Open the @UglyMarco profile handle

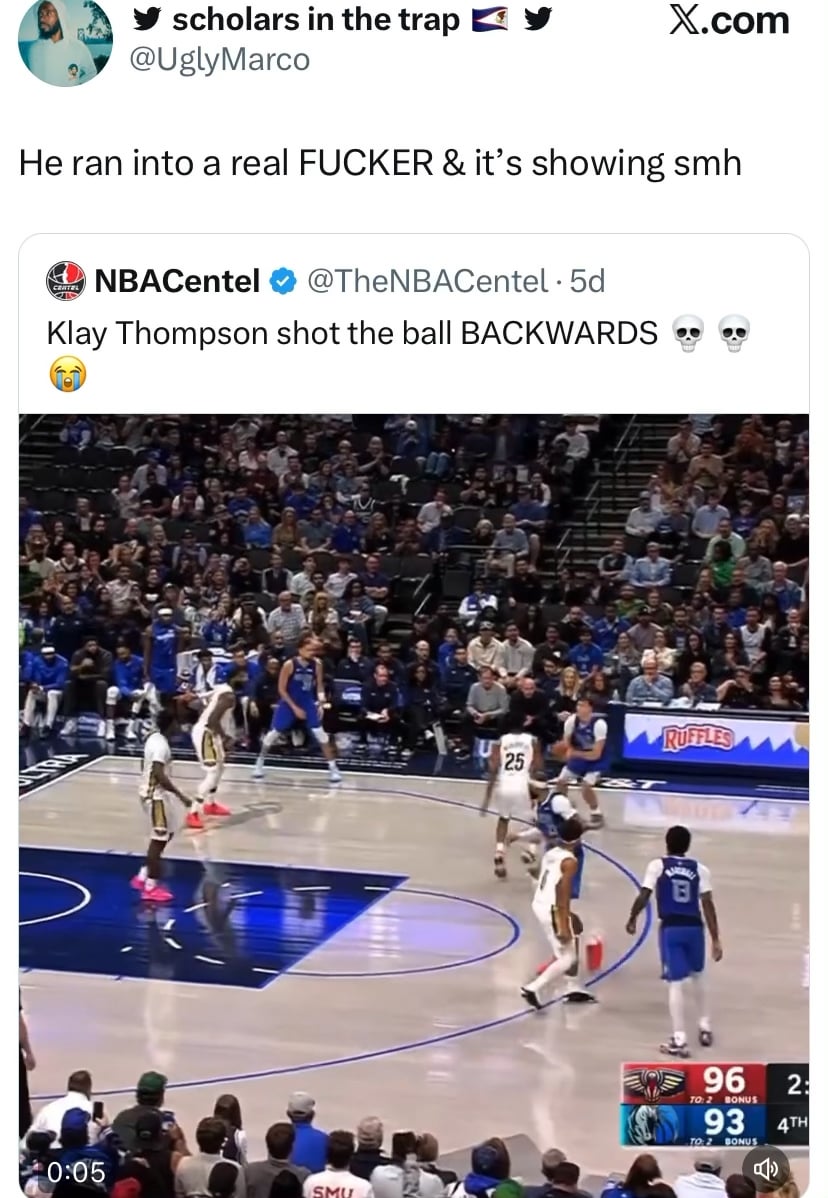pos(221,60)
